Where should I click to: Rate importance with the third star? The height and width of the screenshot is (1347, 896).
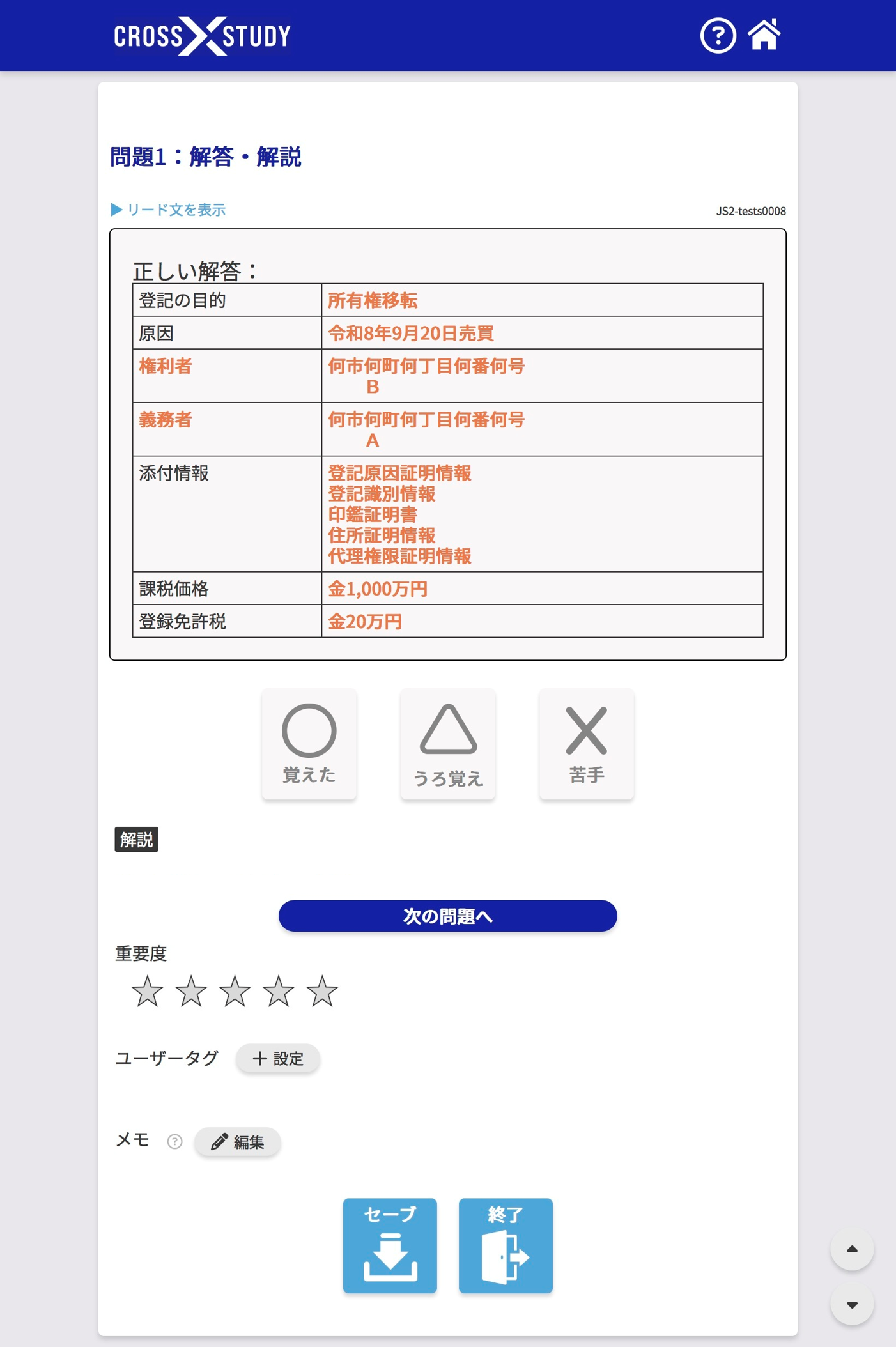tap(235, 991)
